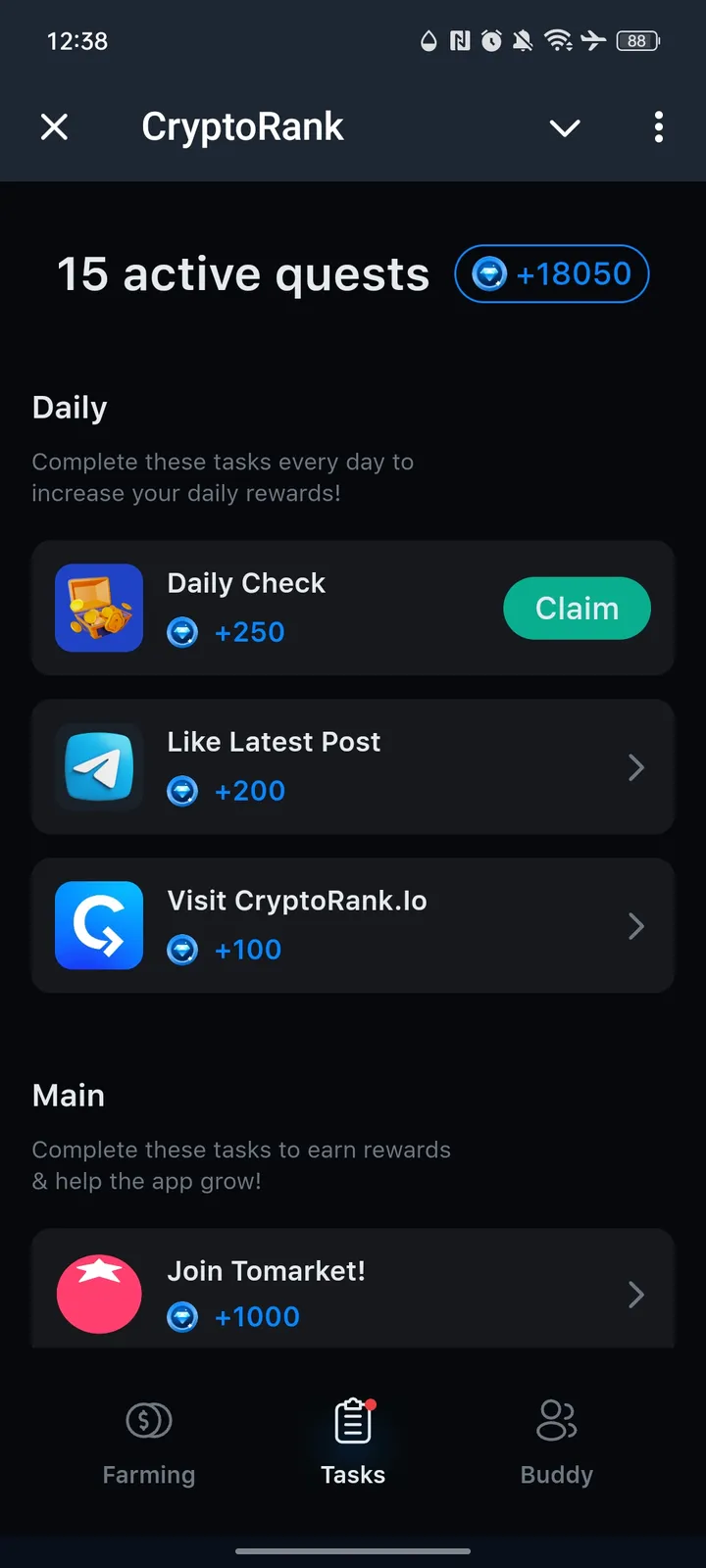Switch to the Tasks tab
This screenshot has width=706, height=1568.
(x=353, y=1441)
